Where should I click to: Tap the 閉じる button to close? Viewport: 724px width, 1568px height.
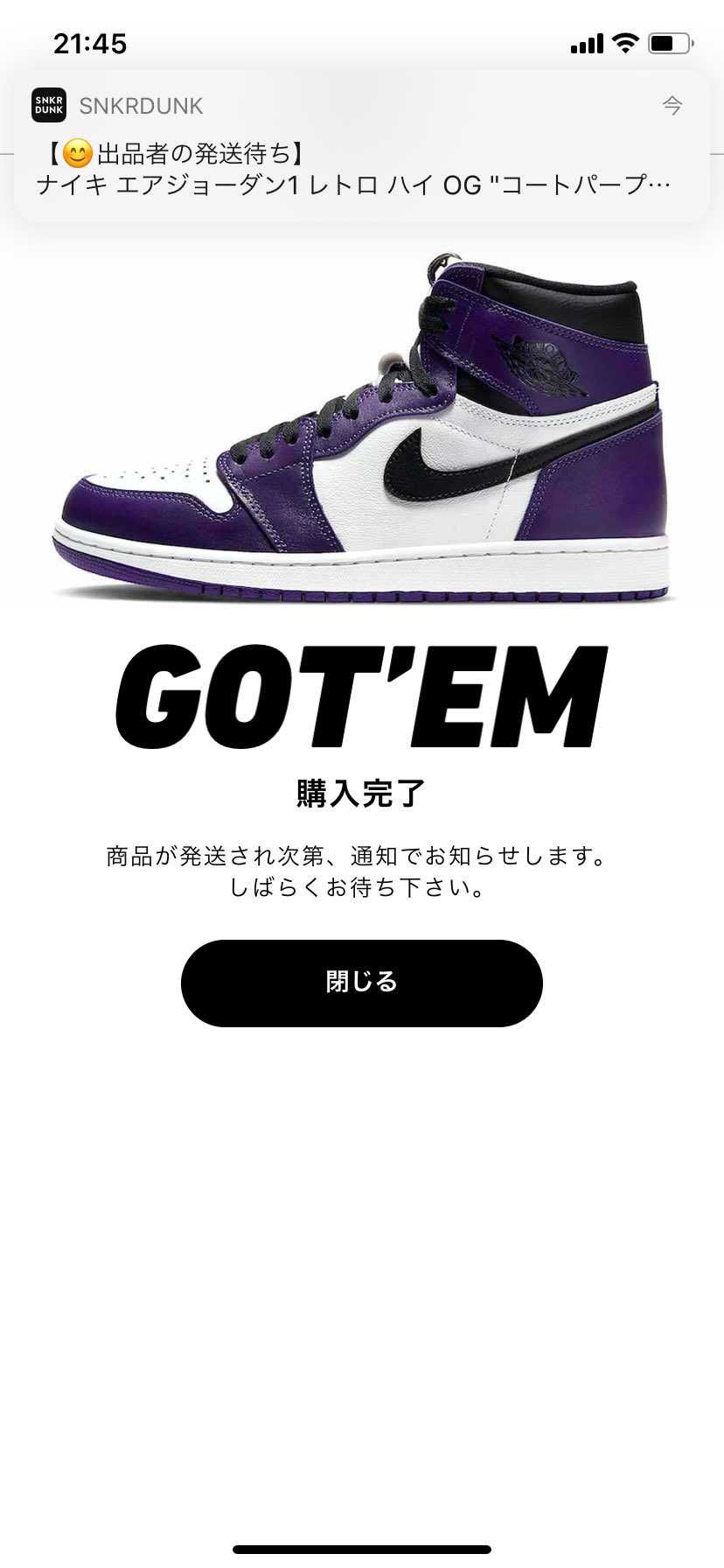(361, 983)
